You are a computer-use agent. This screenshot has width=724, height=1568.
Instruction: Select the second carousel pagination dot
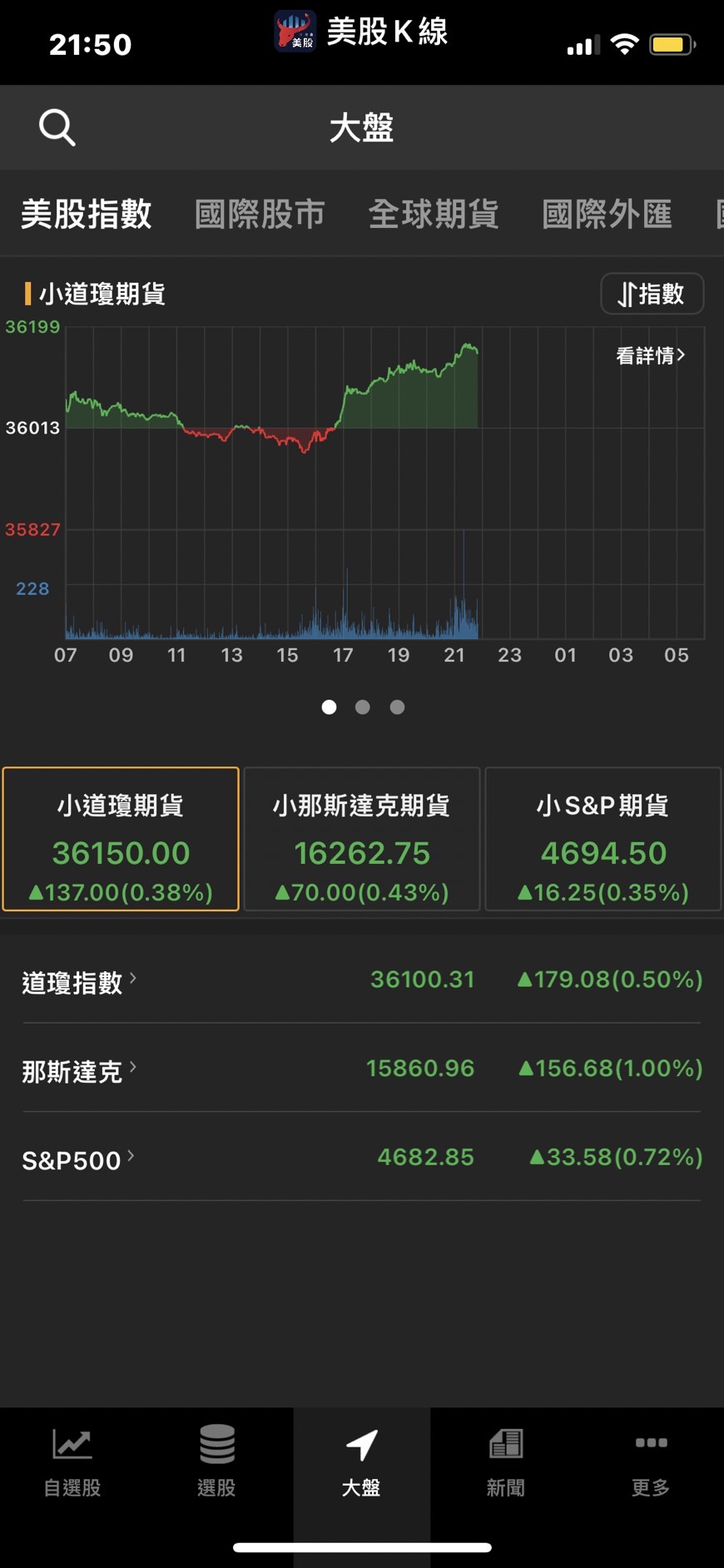tap(363, 707)
